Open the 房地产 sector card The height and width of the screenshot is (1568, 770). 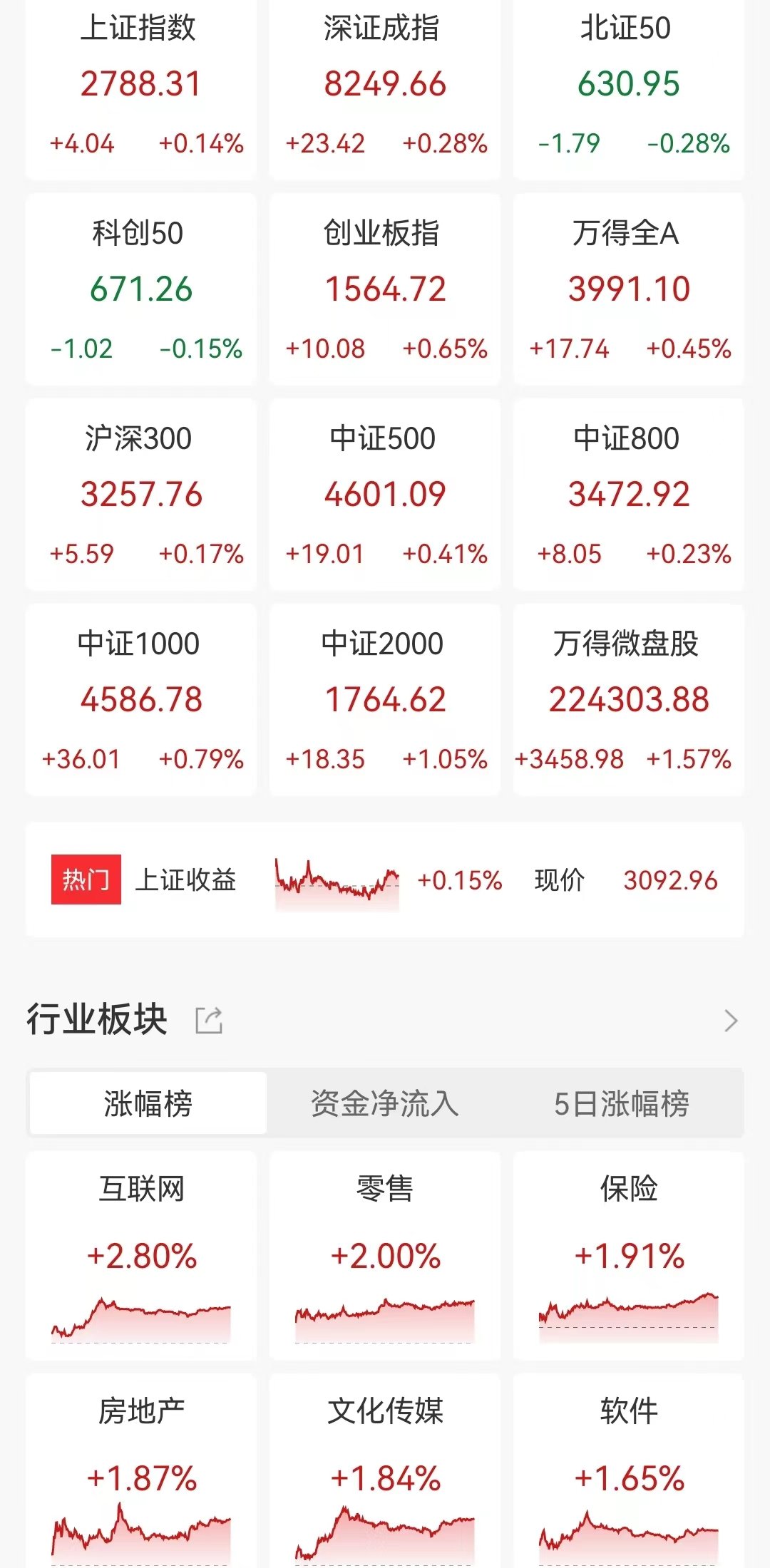pyautogui.click(x=141, y=1471)
